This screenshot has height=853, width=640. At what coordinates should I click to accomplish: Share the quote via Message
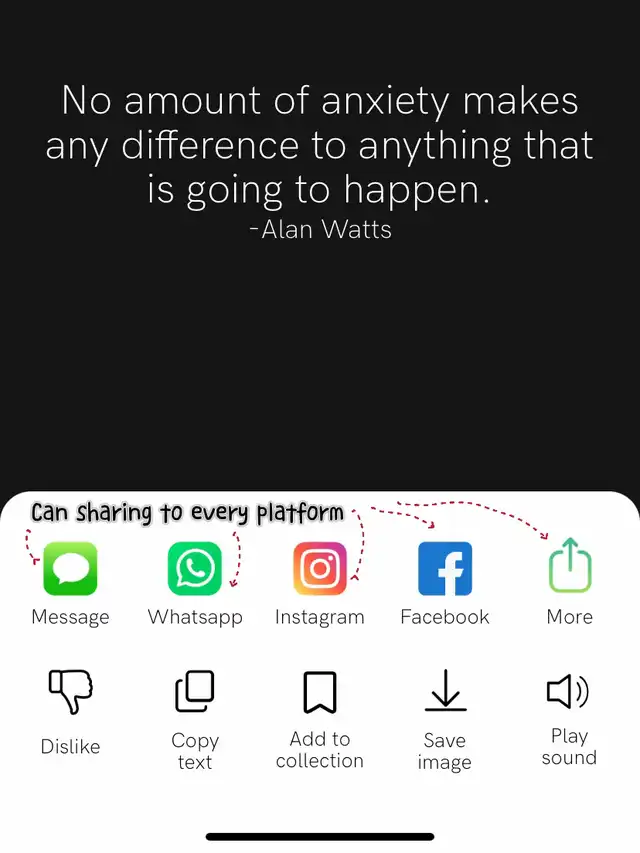point(70,569)
